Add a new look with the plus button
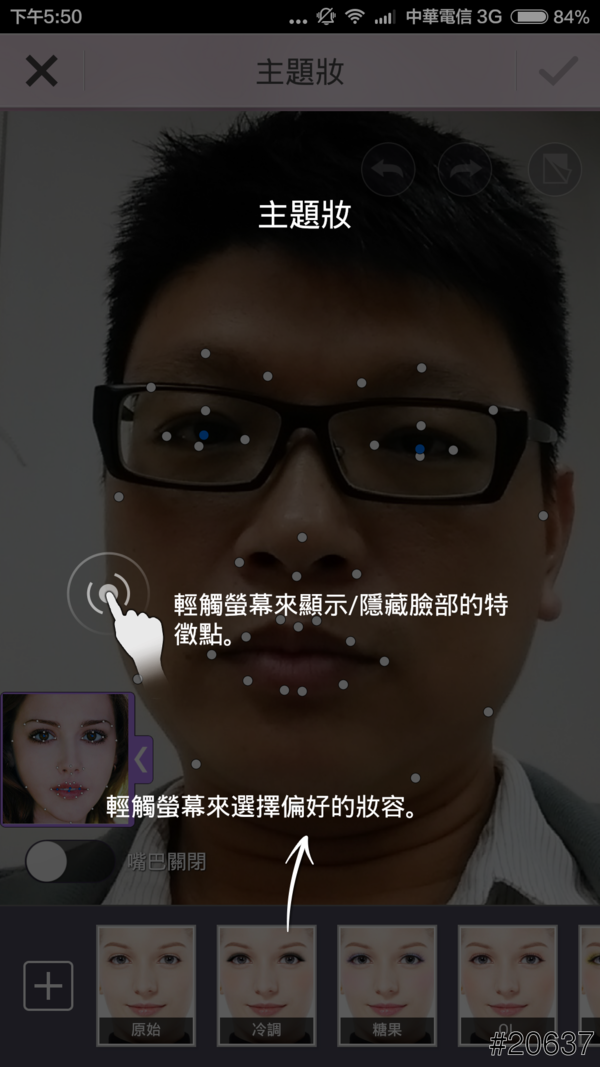This screenshot has width=600, height=1067. pos(48,985)
